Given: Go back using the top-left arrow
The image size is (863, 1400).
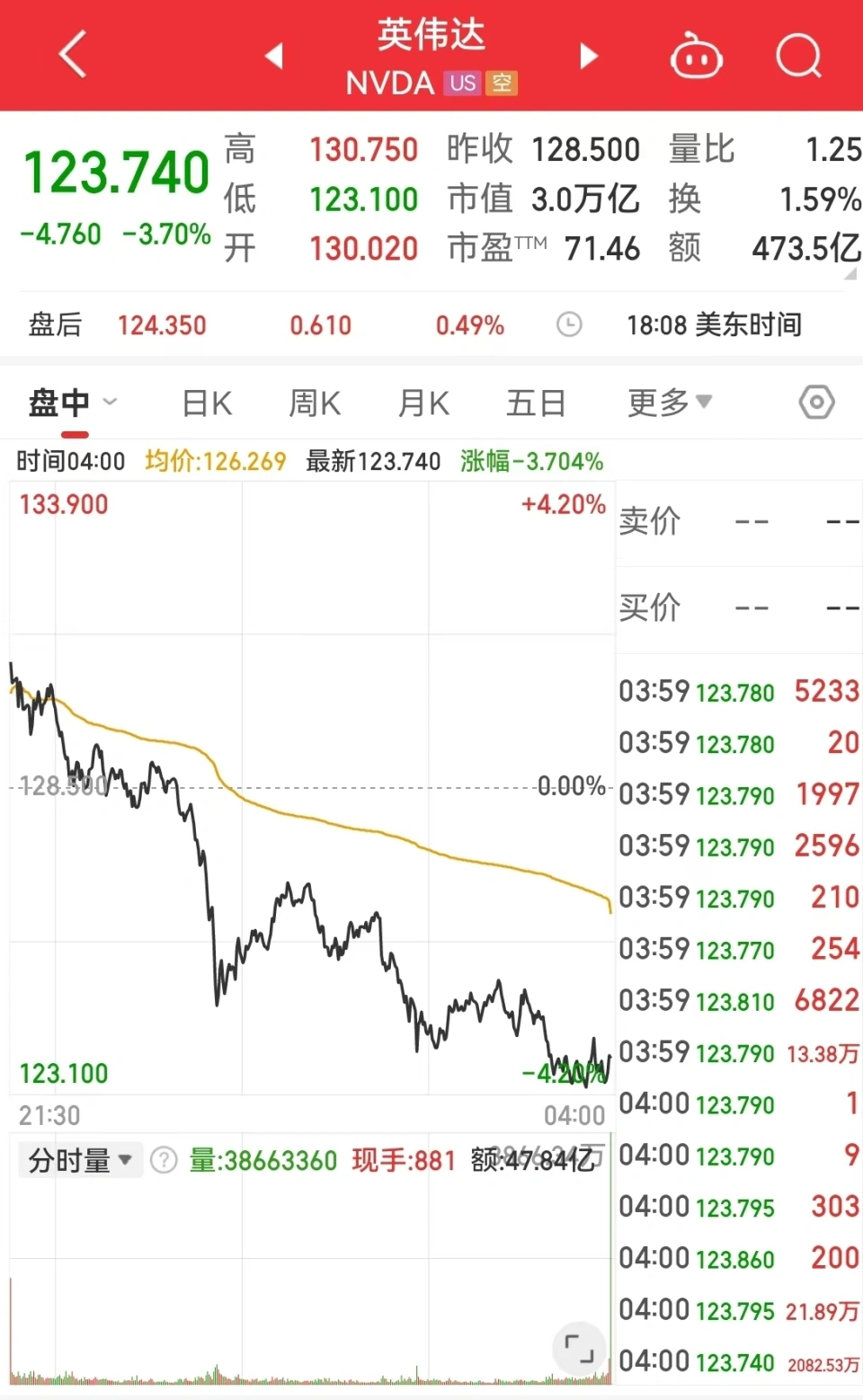Looking at the screenshot, I should tap(73, 54).
